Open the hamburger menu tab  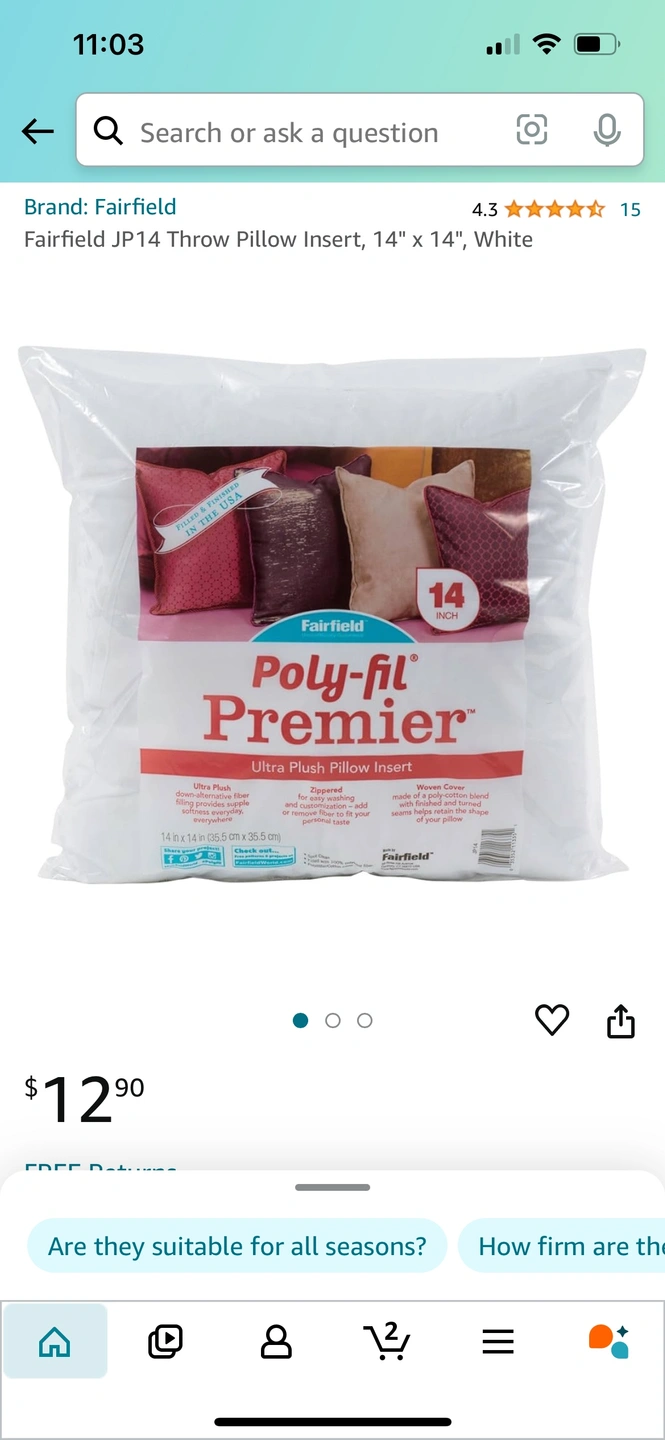498,1341
